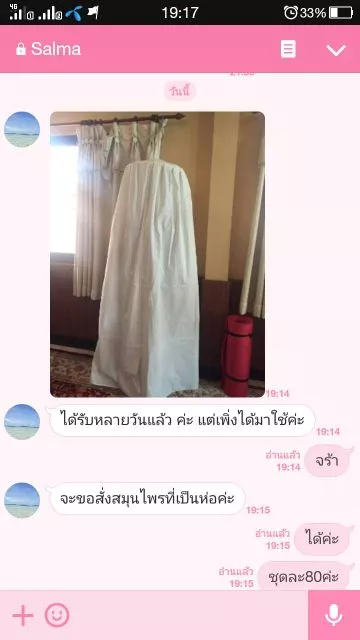
Task: Open the attachment plus menu
Action: [x=23, y=616]
